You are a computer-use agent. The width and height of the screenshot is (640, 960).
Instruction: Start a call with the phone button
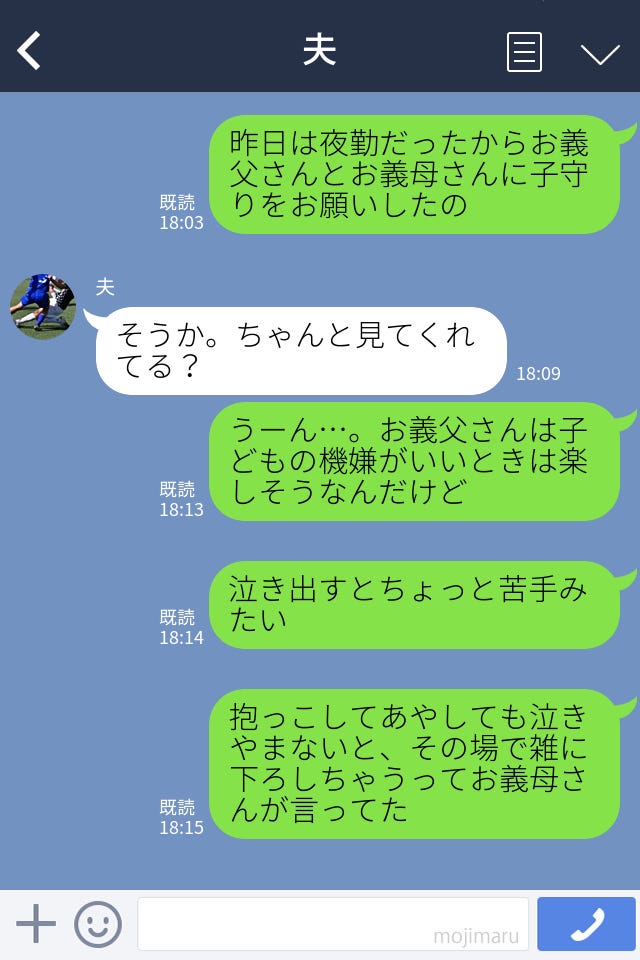(x=586, y=924)
